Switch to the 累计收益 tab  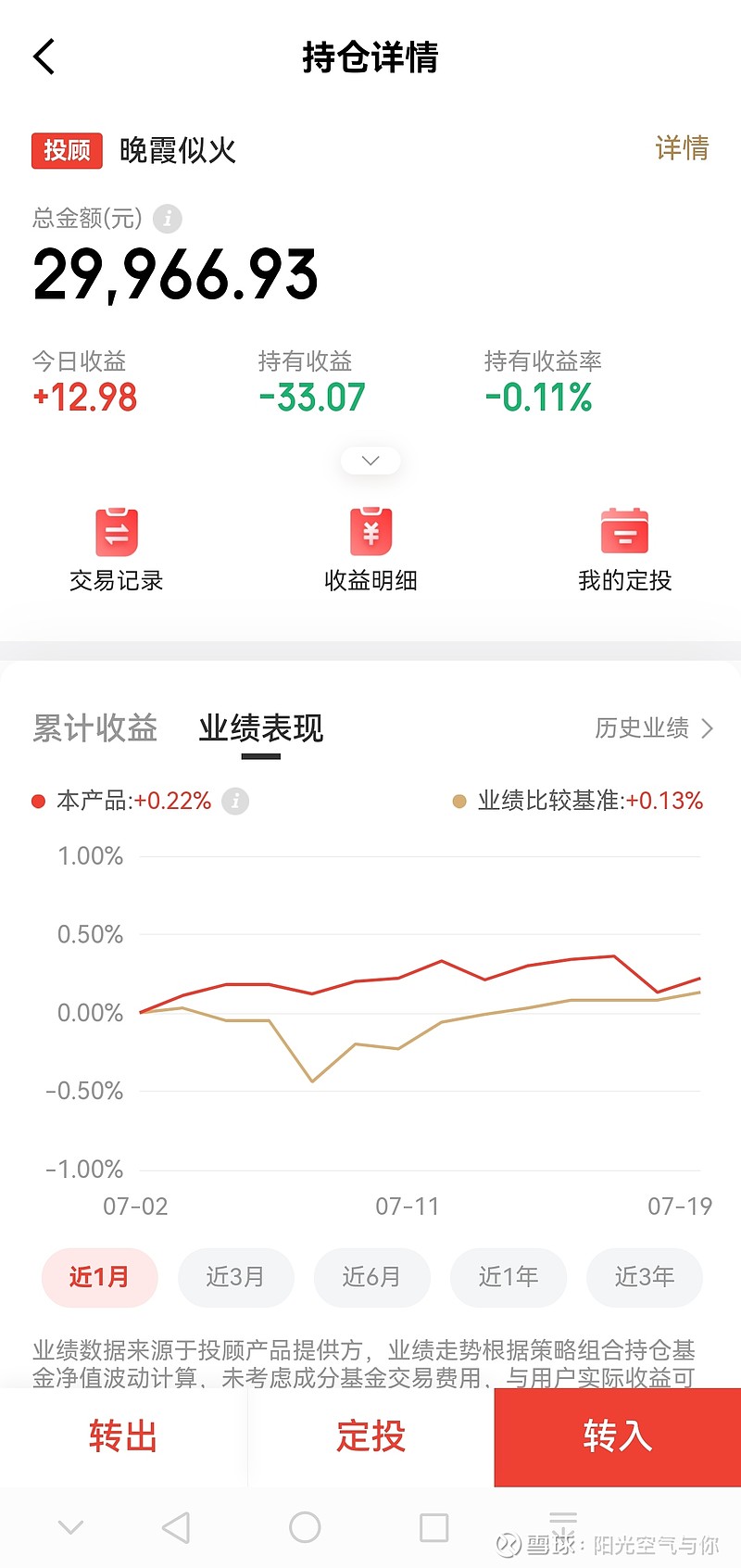click(x=94, y=729)
